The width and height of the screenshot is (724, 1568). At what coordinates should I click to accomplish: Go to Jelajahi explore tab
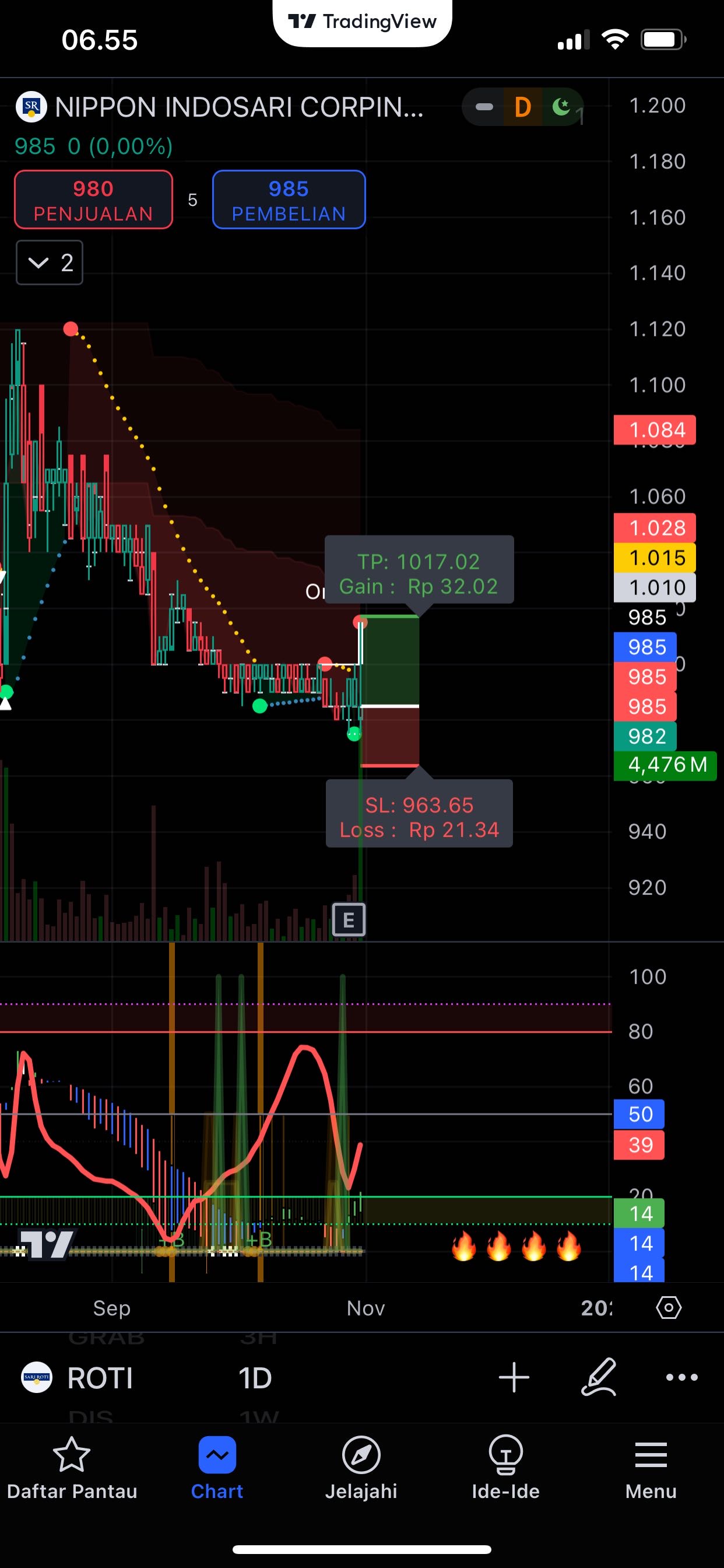[361, 1468]
